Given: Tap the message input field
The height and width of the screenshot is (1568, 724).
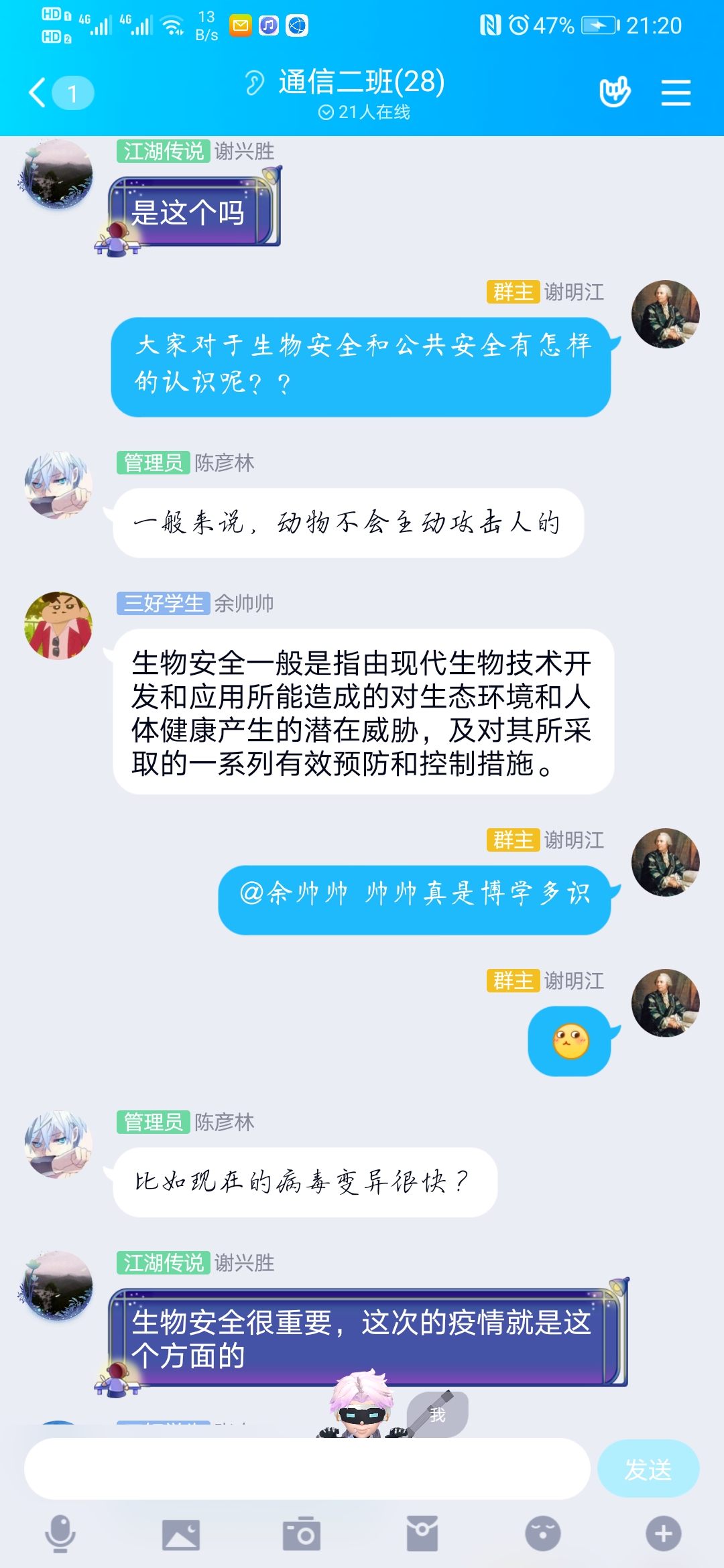Looking at the screenshot, I should tap(307, 1468).
